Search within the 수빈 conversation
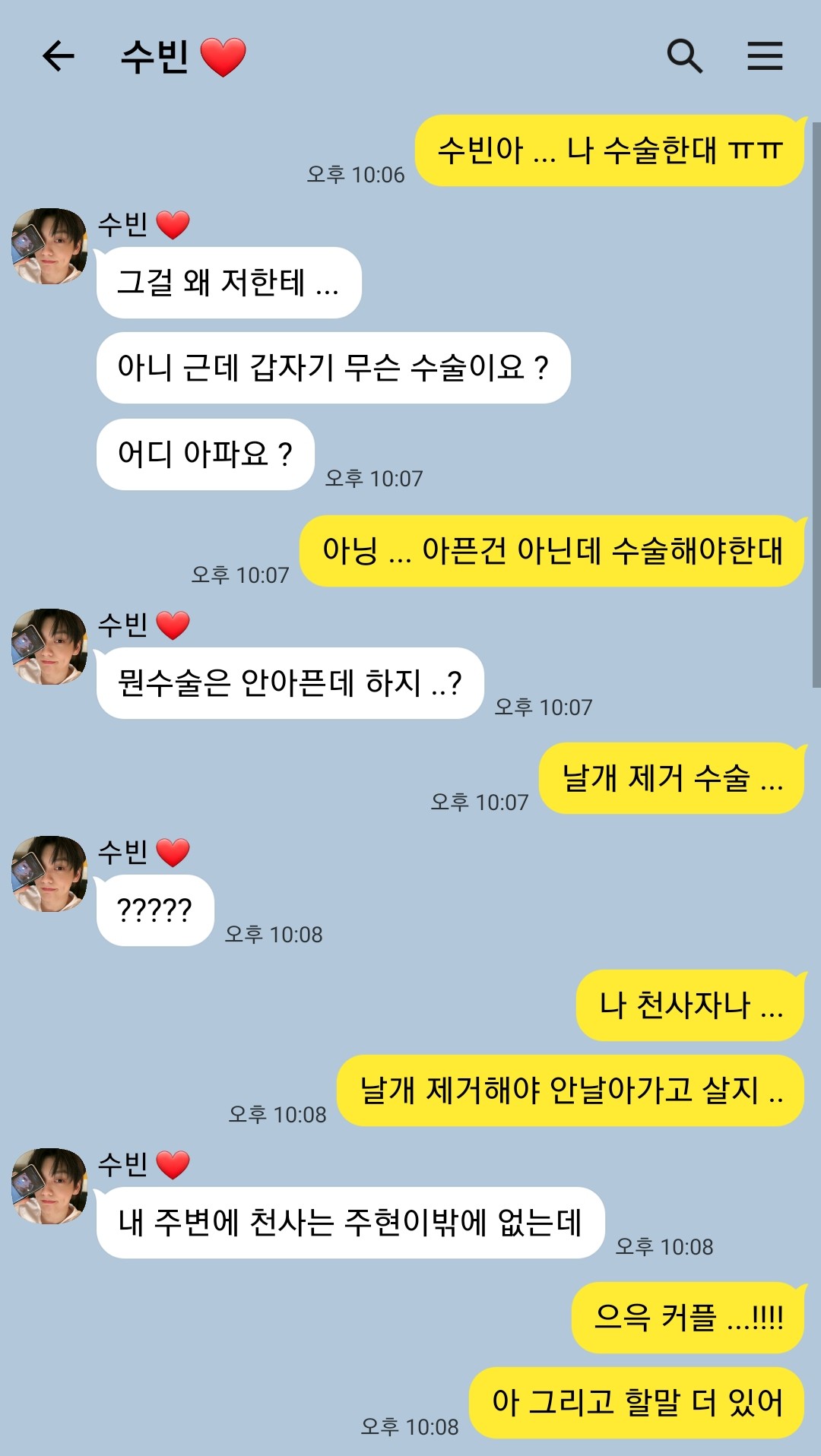The height and width of the screenshot is (1456, 821). pos(684,56)
